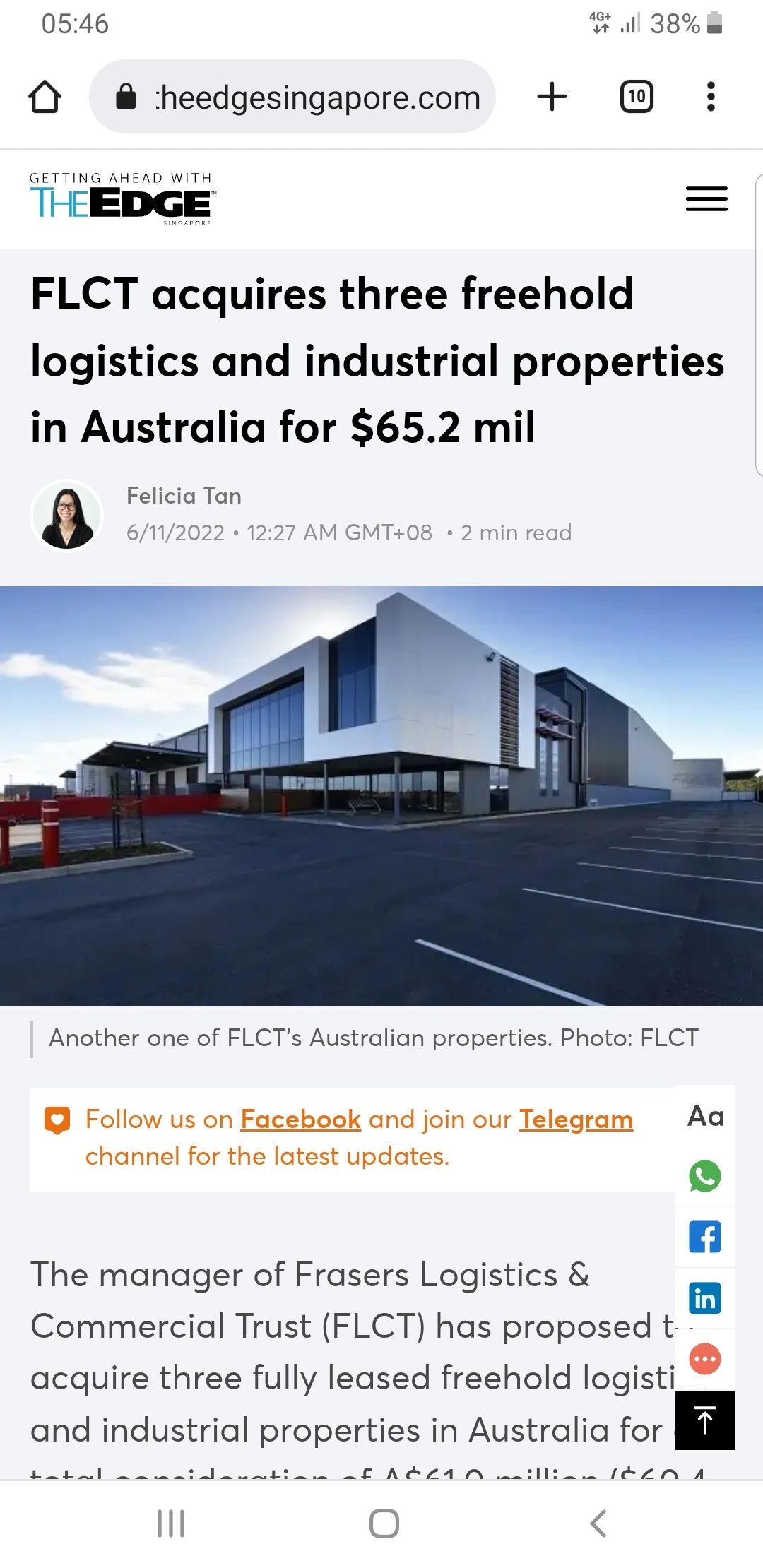Visit The Edge Singapore homepage via logo

tap(122, 200)
